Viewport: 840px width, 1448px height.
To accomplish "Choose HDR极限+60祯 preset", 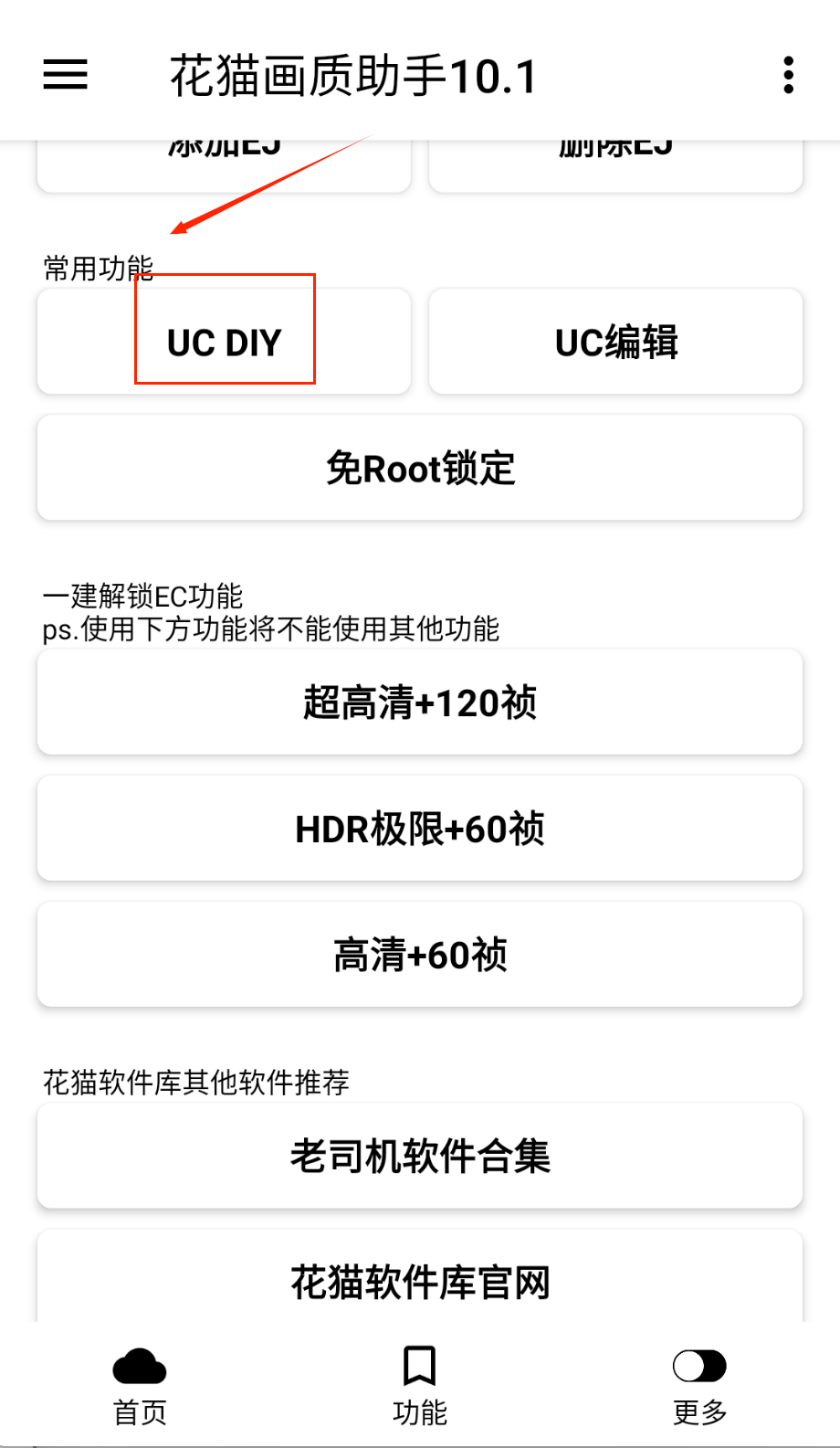I will [x=420, y=829].
